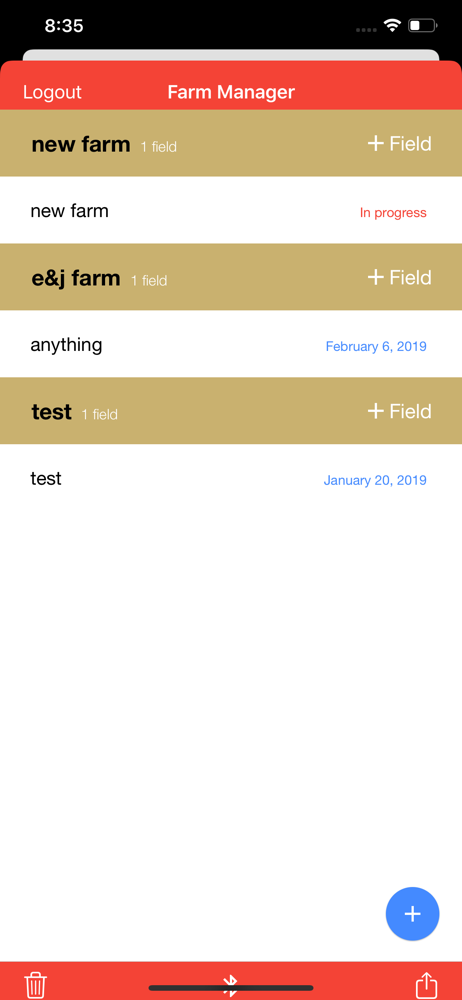Add a field to e&j farm
Viewport: 462px width, 1000px height.
pos(399,277)
